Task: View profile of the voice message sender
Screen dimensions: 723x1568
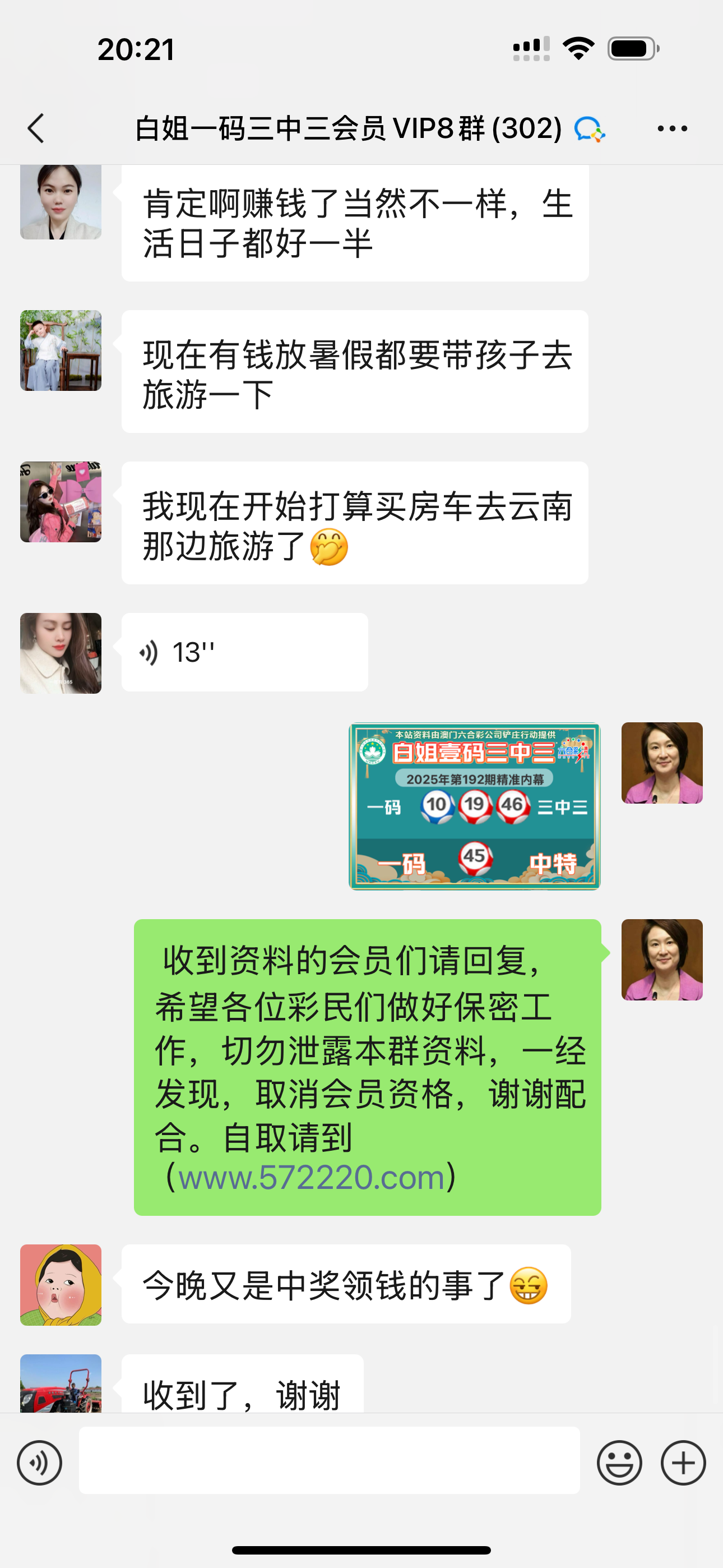Action: coord(61,653)
